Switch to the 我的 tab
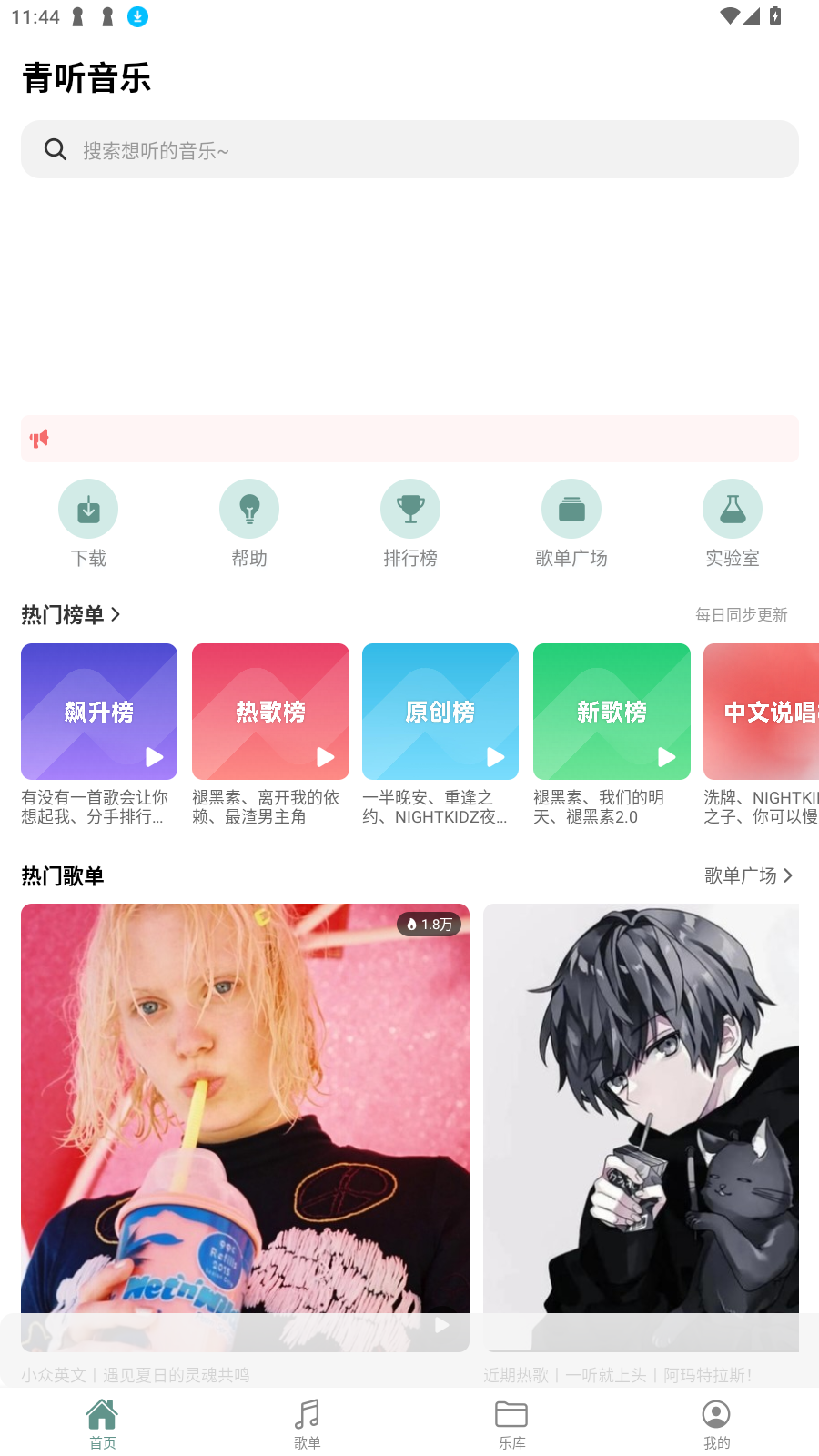 click(716, 1424)
